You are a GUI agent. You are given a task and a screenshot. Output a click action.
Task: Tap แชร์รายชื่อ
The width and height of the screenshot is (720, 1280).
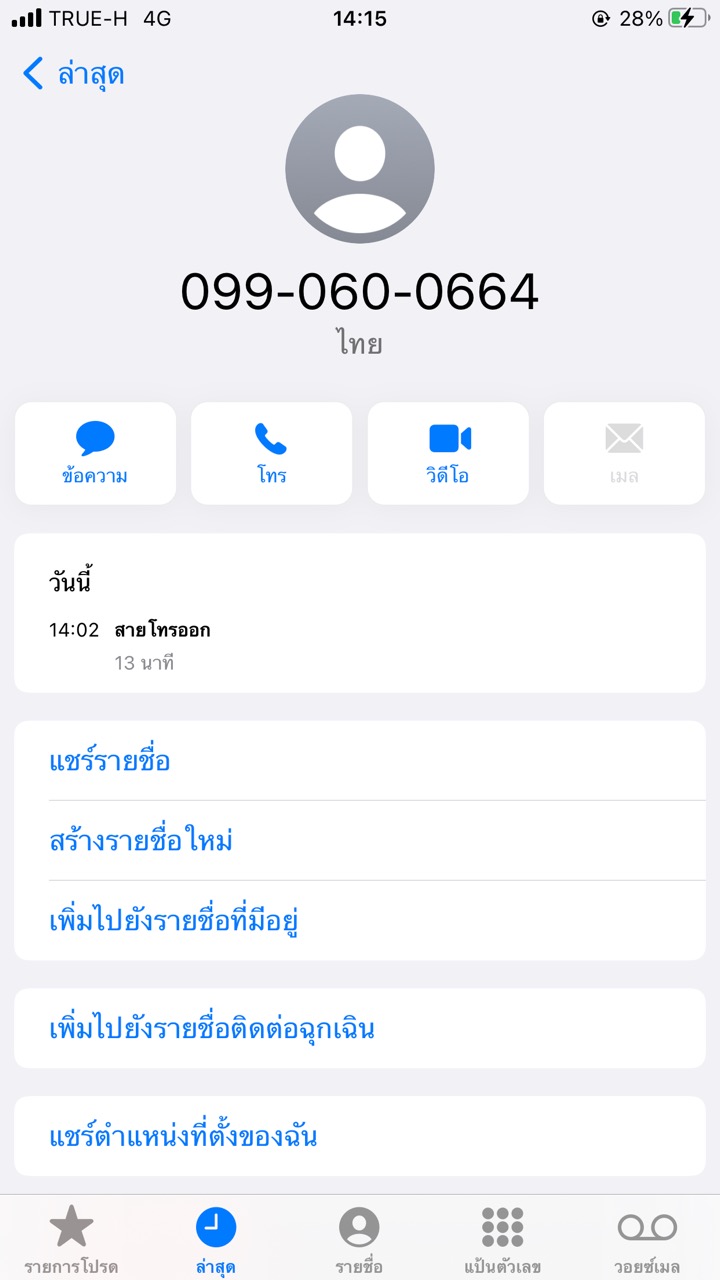(110, 761)
